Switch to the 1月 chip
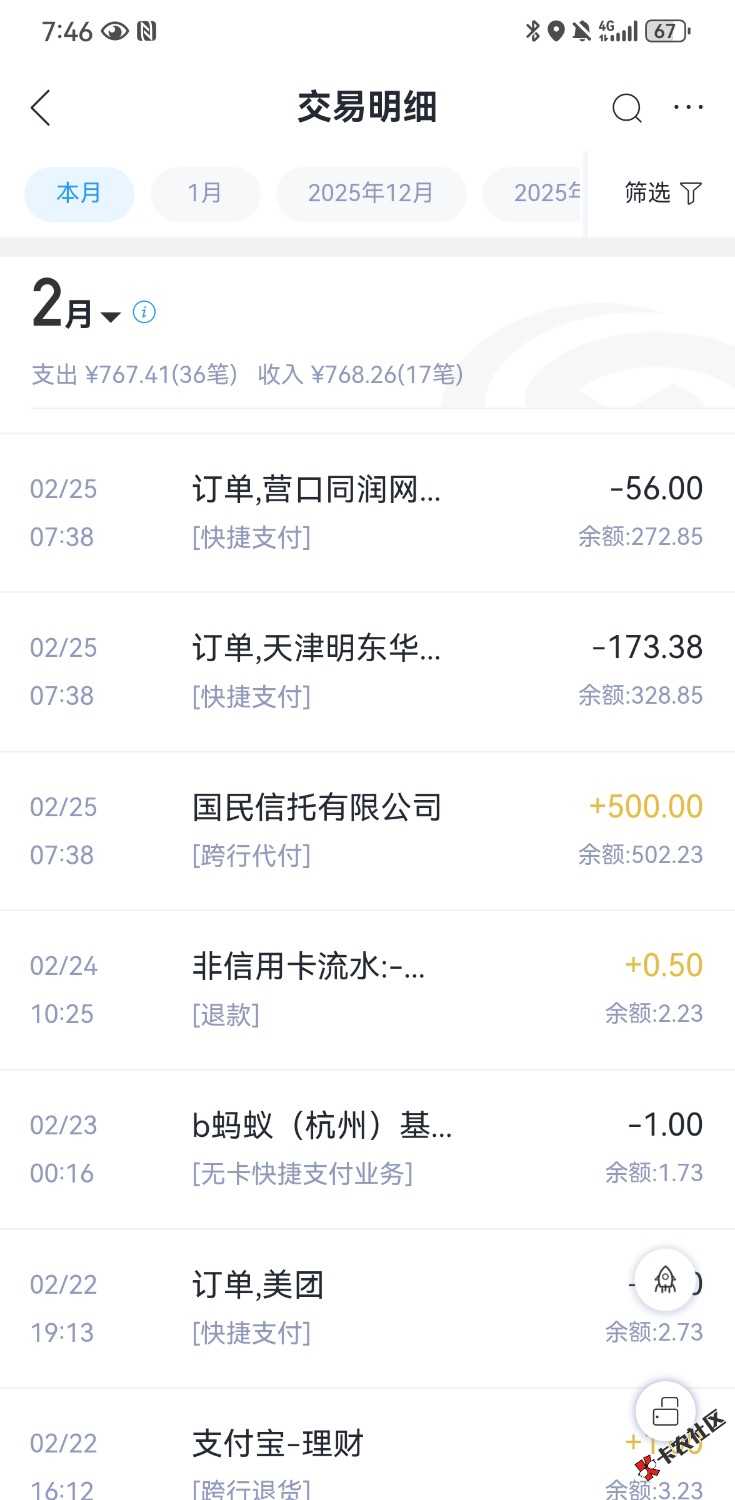 205,193
